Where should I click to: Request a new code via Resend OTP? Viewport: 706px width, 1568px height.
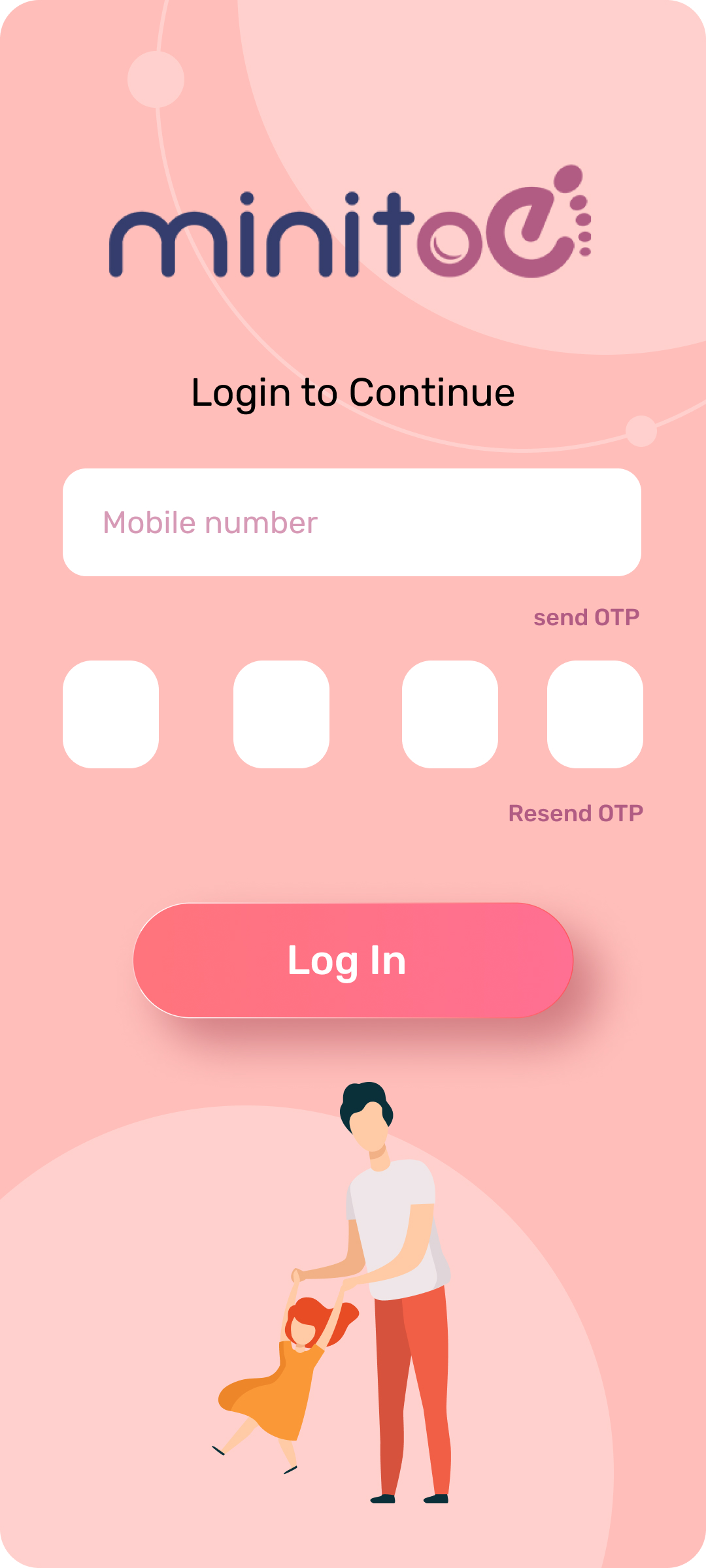click(x=576, y=813)
